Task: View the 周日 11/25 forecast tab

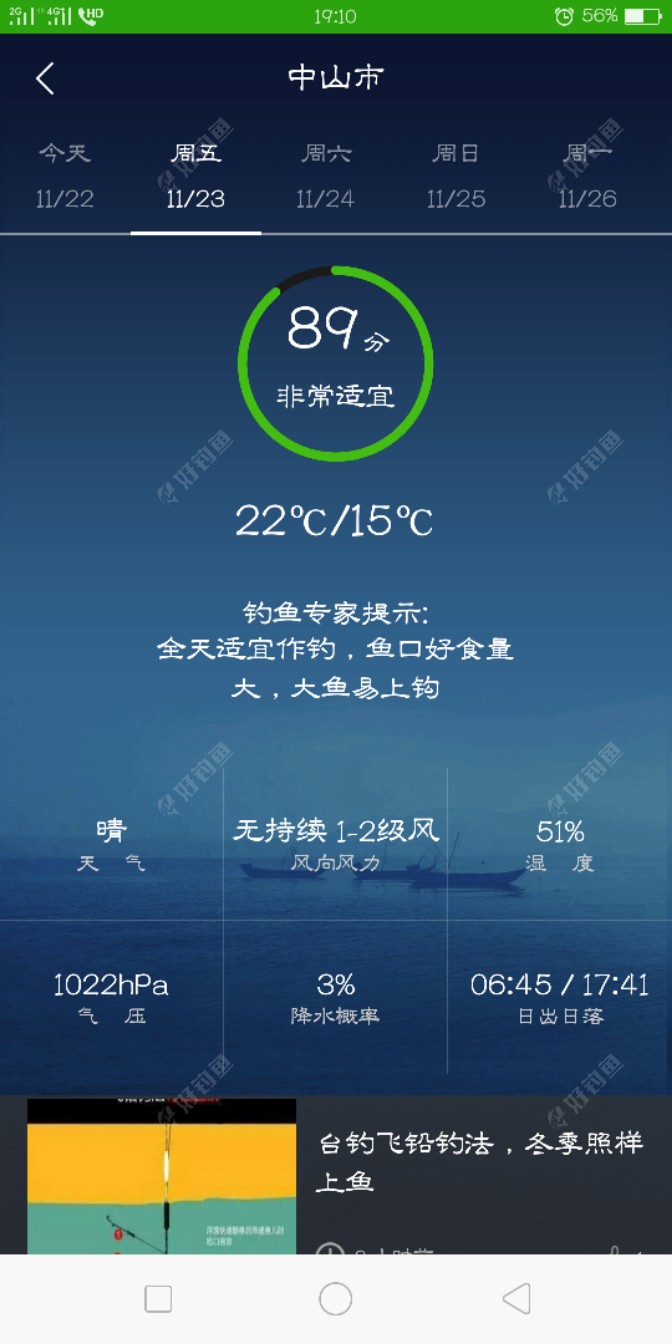Action: 456,176
